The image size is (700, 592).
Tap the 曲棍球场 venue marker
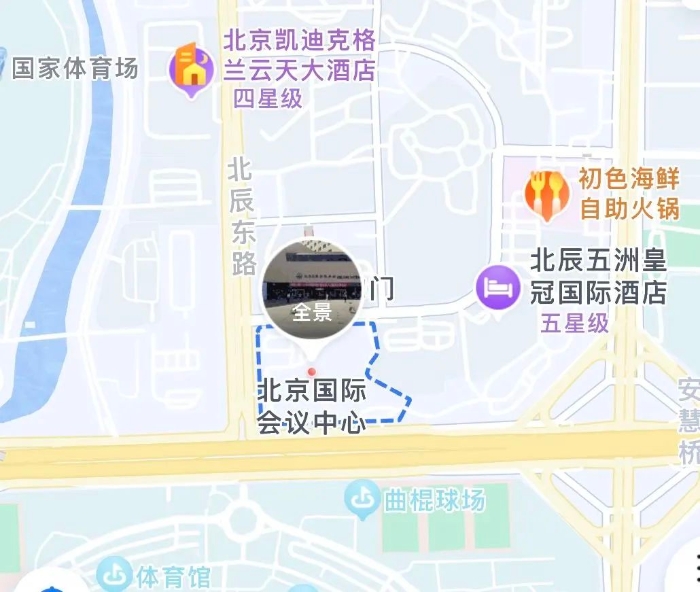click(x=362, y=498)
